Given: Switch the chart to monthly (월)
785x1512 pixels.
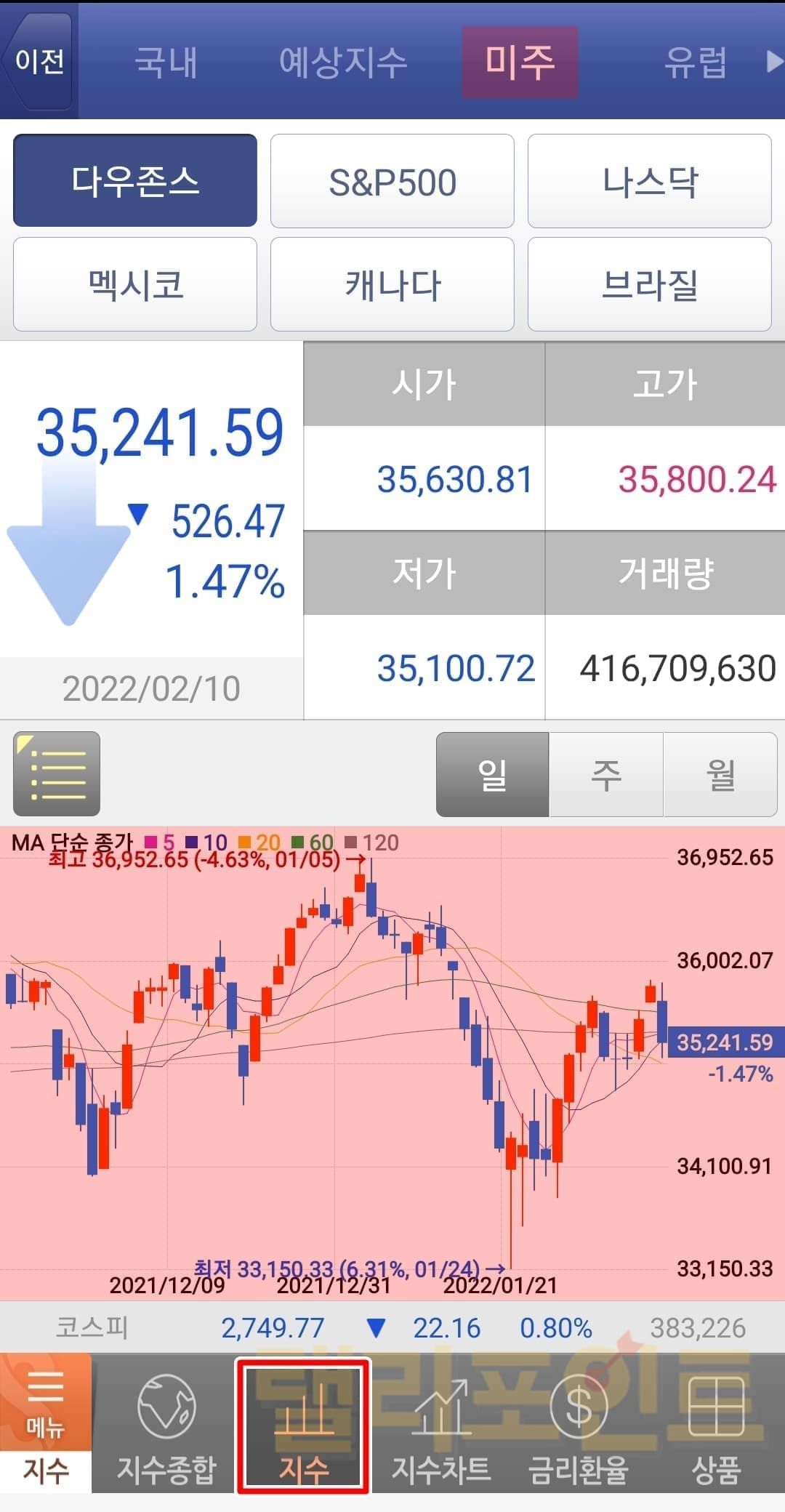Looking at the screenshot, I should (720, 775).
